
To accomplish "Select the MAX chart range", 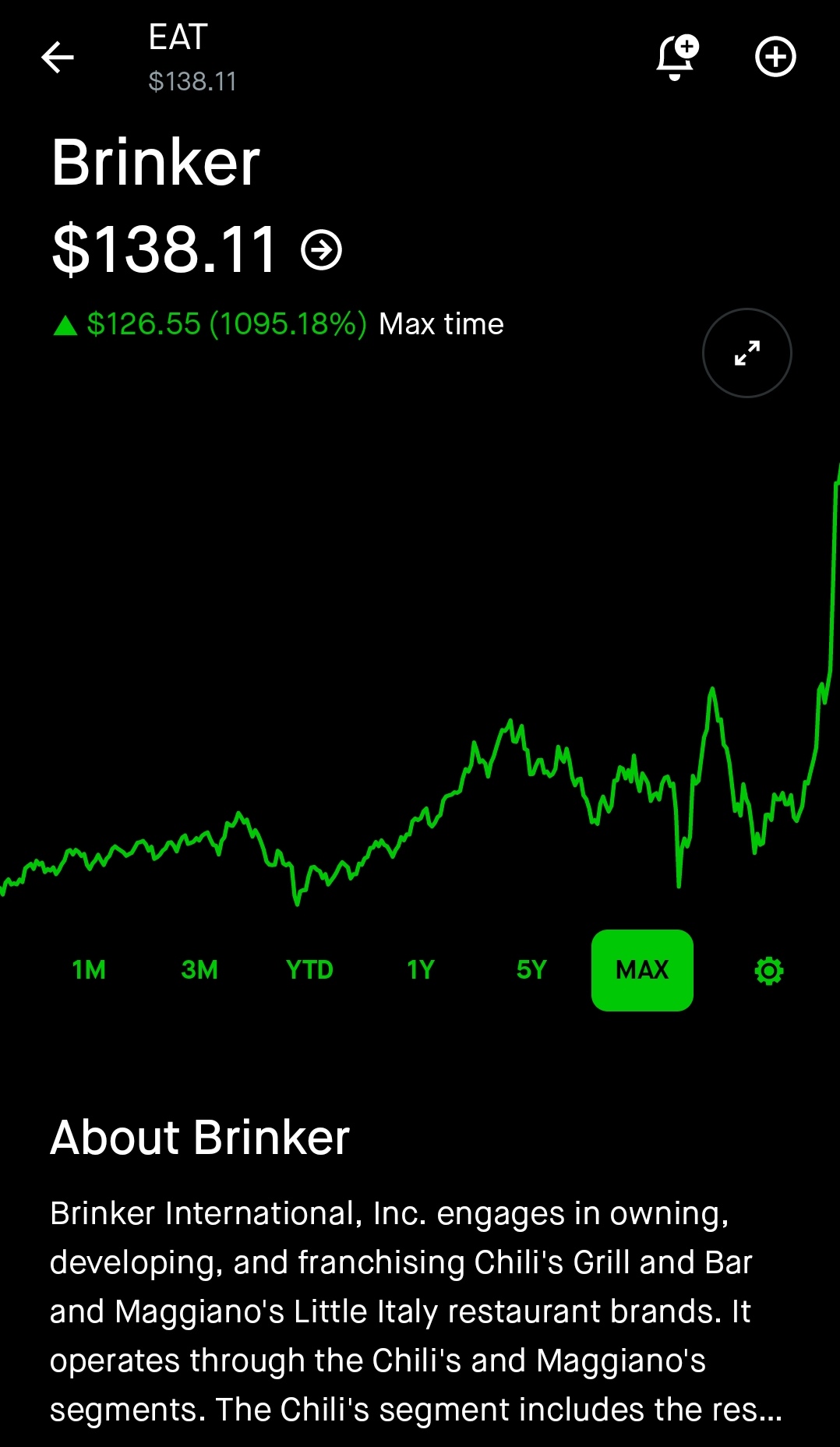I will click(x=642, y=970).
